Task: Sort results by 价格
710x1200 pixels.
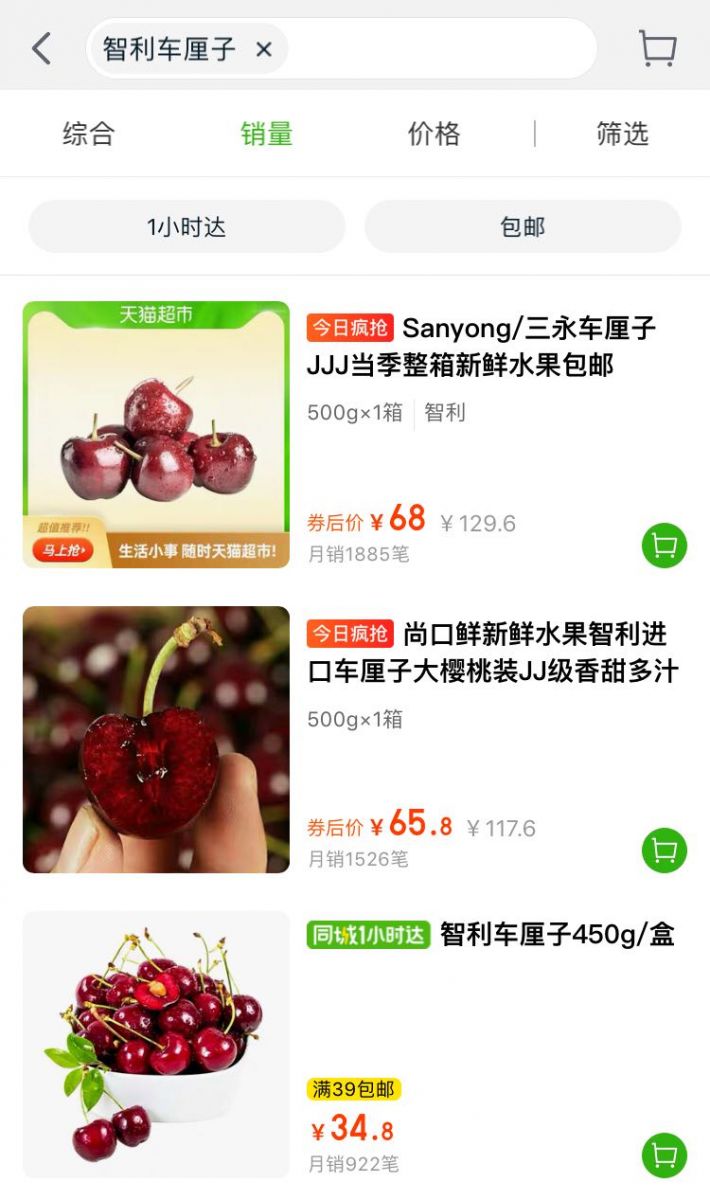Action: (434, 134)
